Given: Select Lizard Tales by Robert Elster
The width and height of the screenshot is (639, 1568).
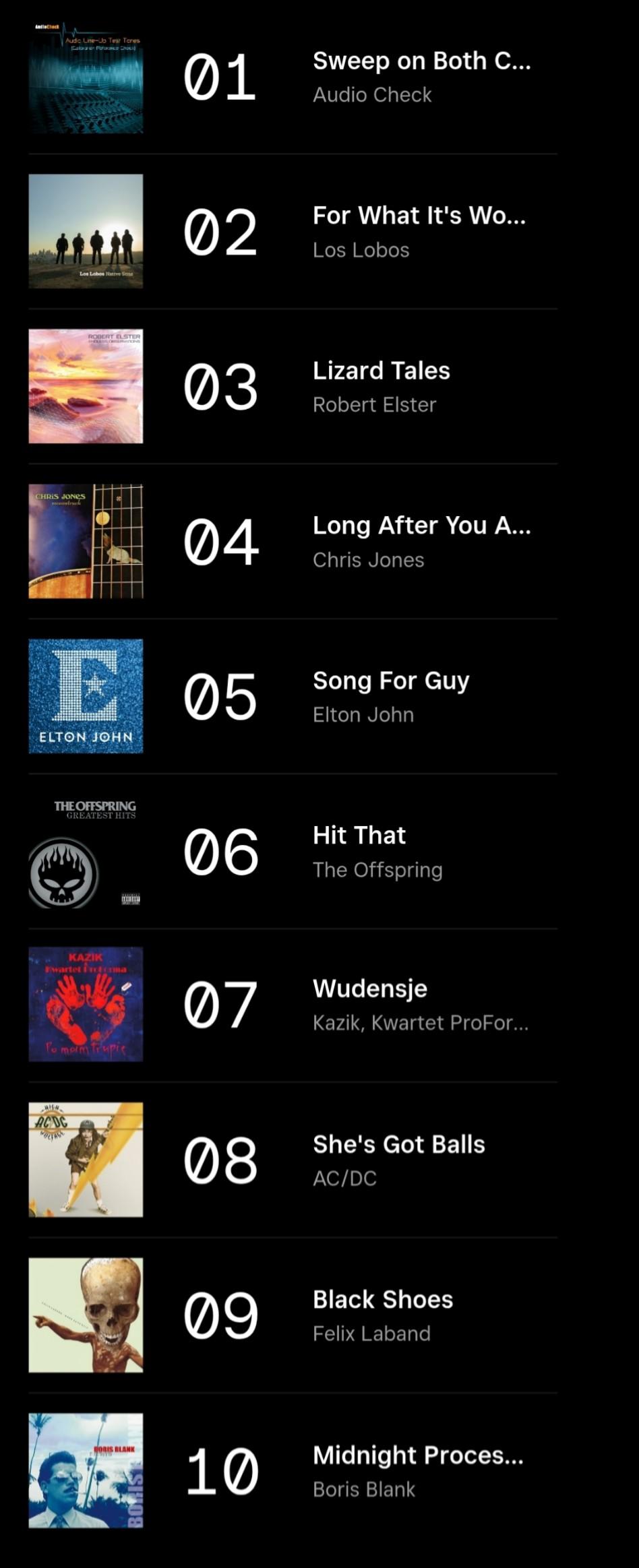Looking at the screenshot, I should pos(381,371).
